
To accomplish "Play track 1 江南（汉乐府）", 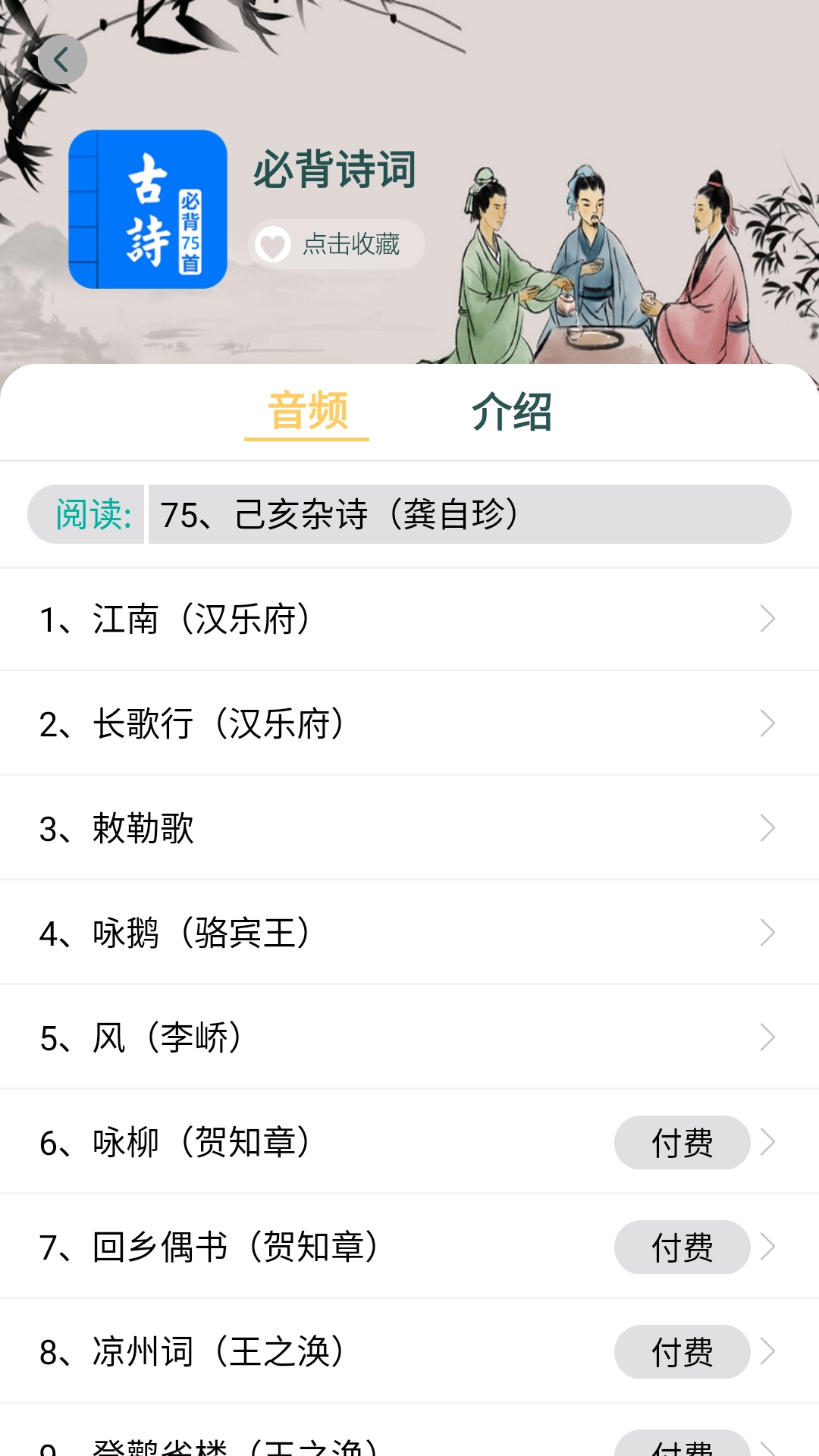I will [303, 618].
